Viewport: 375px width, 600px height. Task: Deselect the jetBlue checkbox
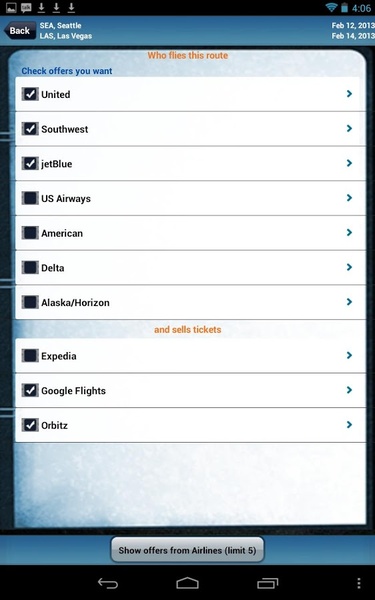(30, 163)
